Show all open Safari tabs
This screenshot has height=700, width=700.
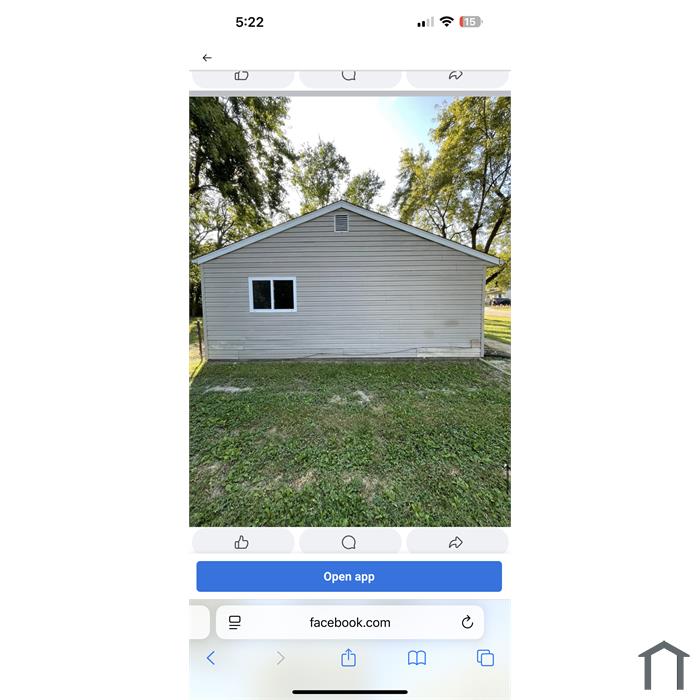[x=485, y=658]
